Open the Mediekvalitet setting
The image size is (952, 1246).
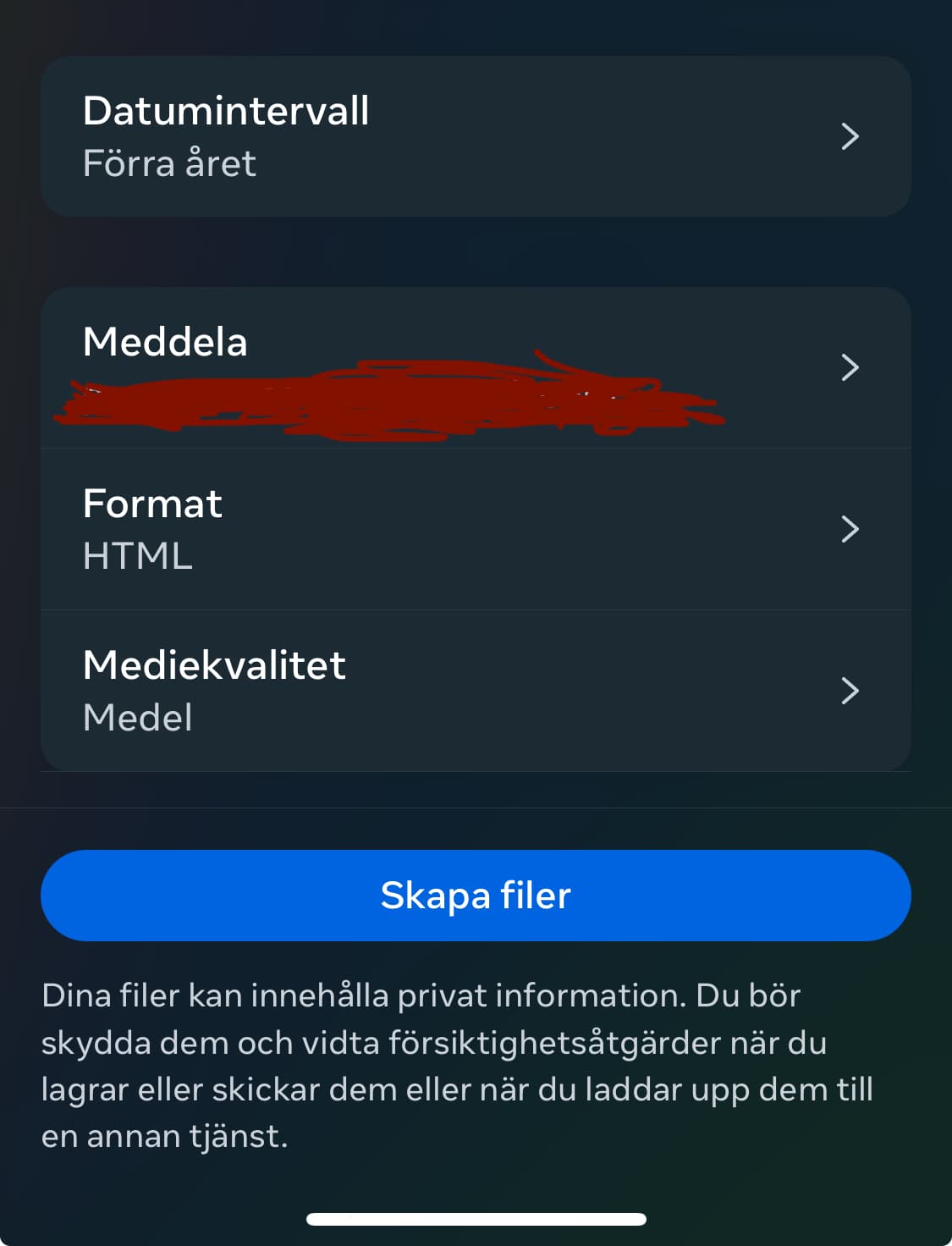[x=475, y=691]
